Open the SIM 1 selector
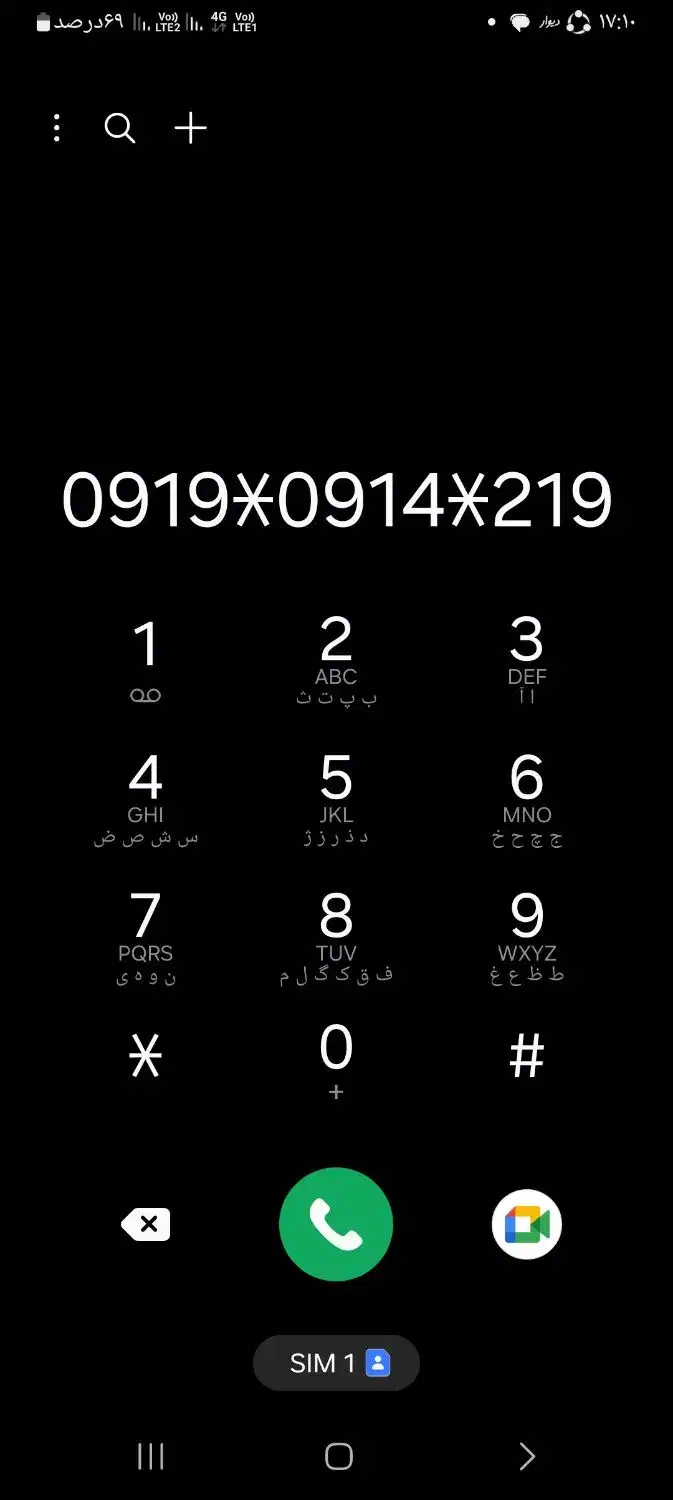The width and height of the screenshot is (673, 1500). click(336, 1363)
